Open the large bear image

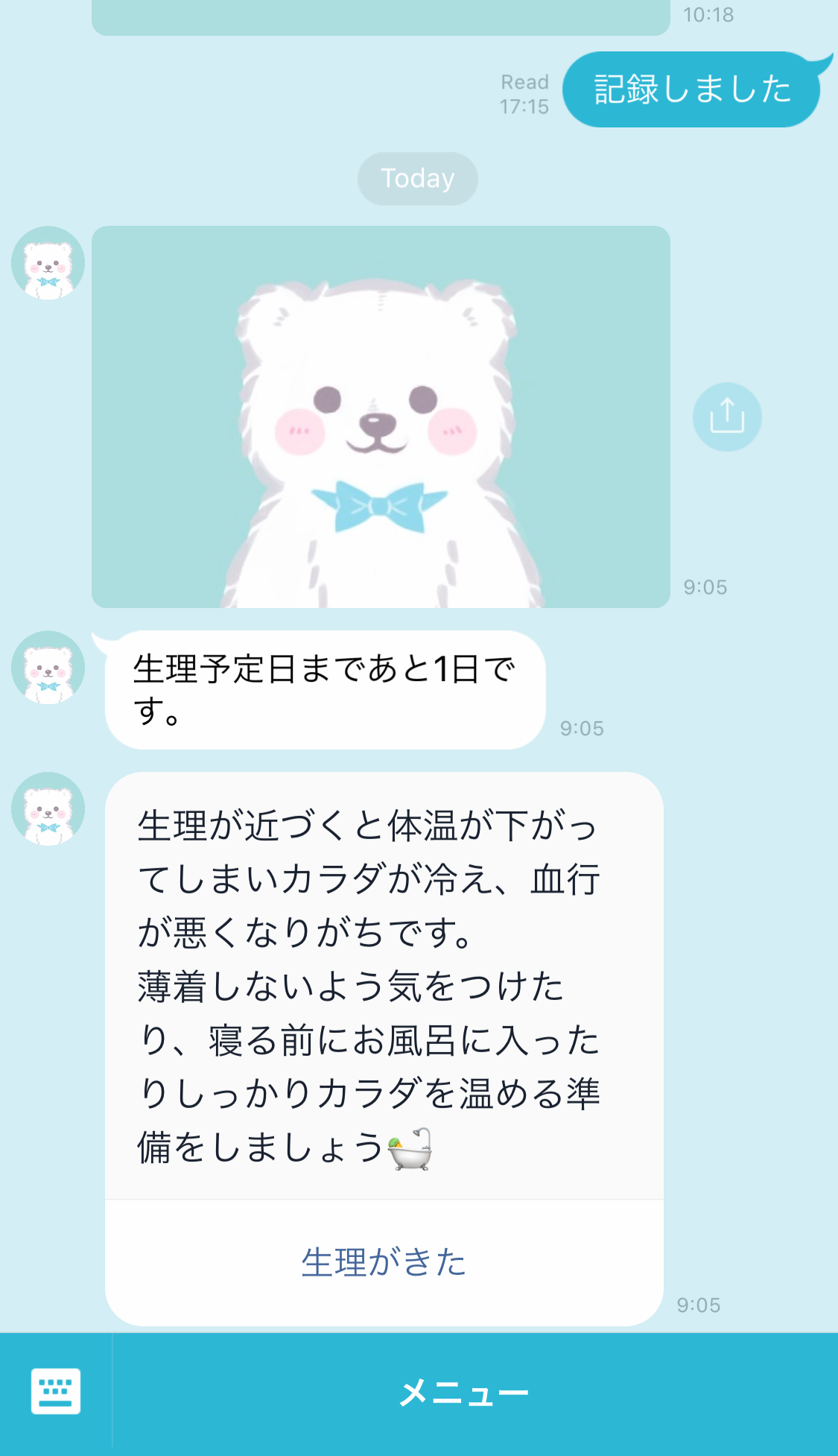pos(381,417)
